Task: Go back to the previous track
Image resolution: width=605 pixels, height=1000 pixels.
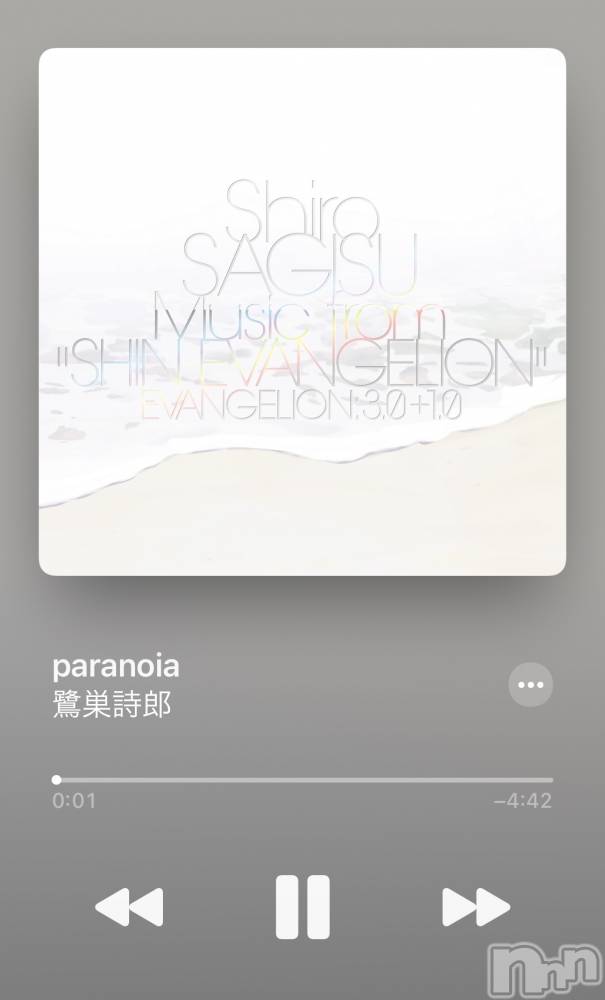Action: click(x=129, y=908)
